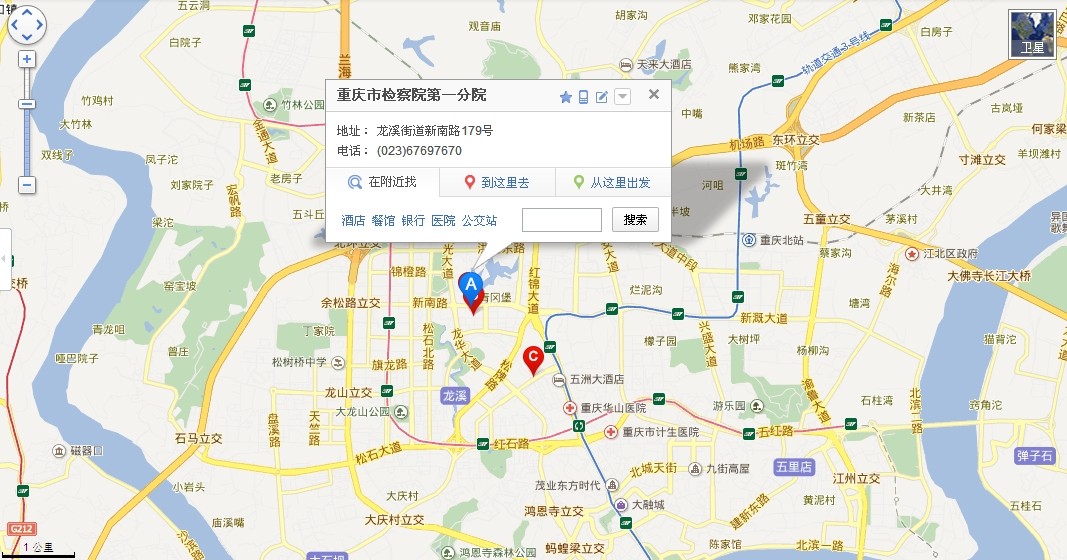Image resolution: width=1067 pixels, height=560 pixels.
Task: Select the blue marker A
Action: pyautogui.click(x=470, y=285)
